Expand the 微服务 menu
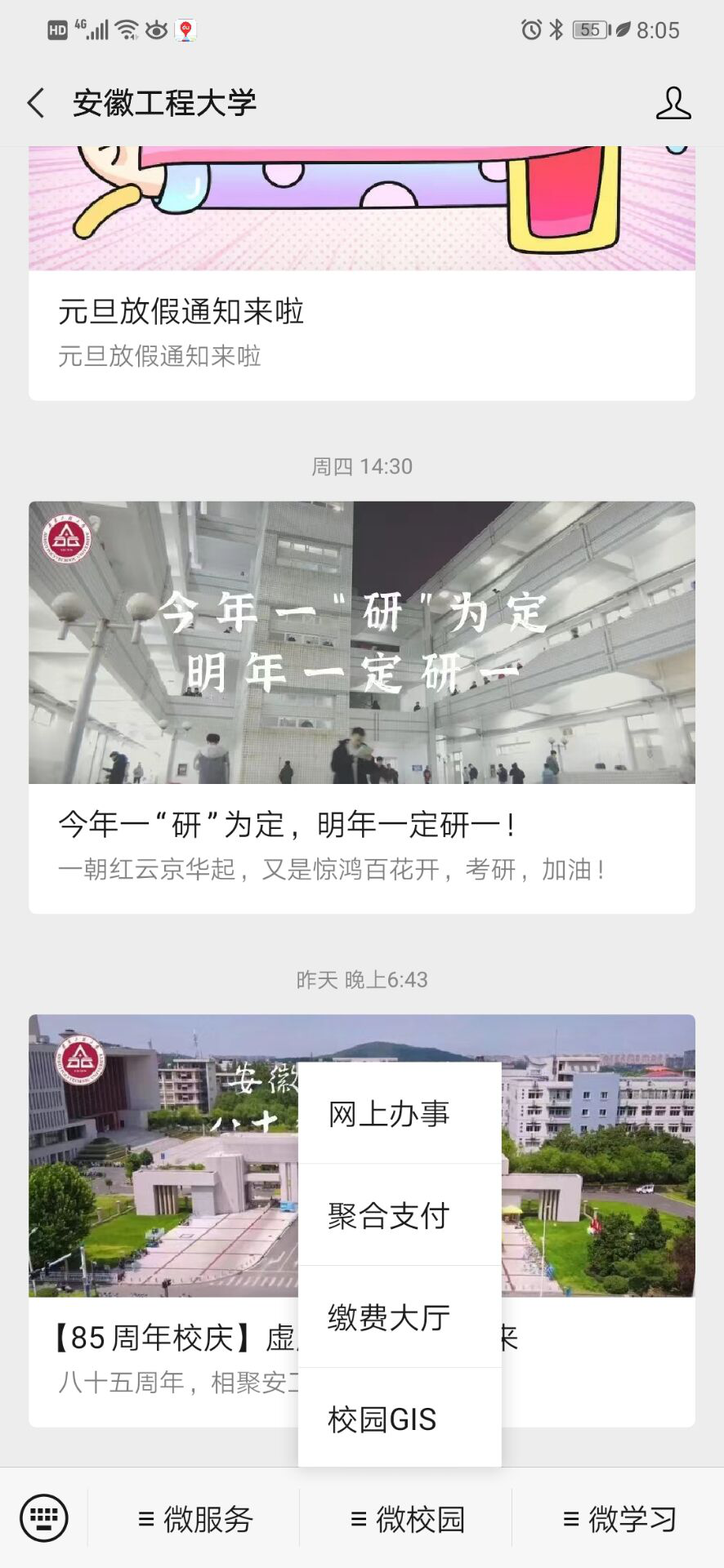724x1568 pixels. pyautogui.click(x=194, y=1519)
